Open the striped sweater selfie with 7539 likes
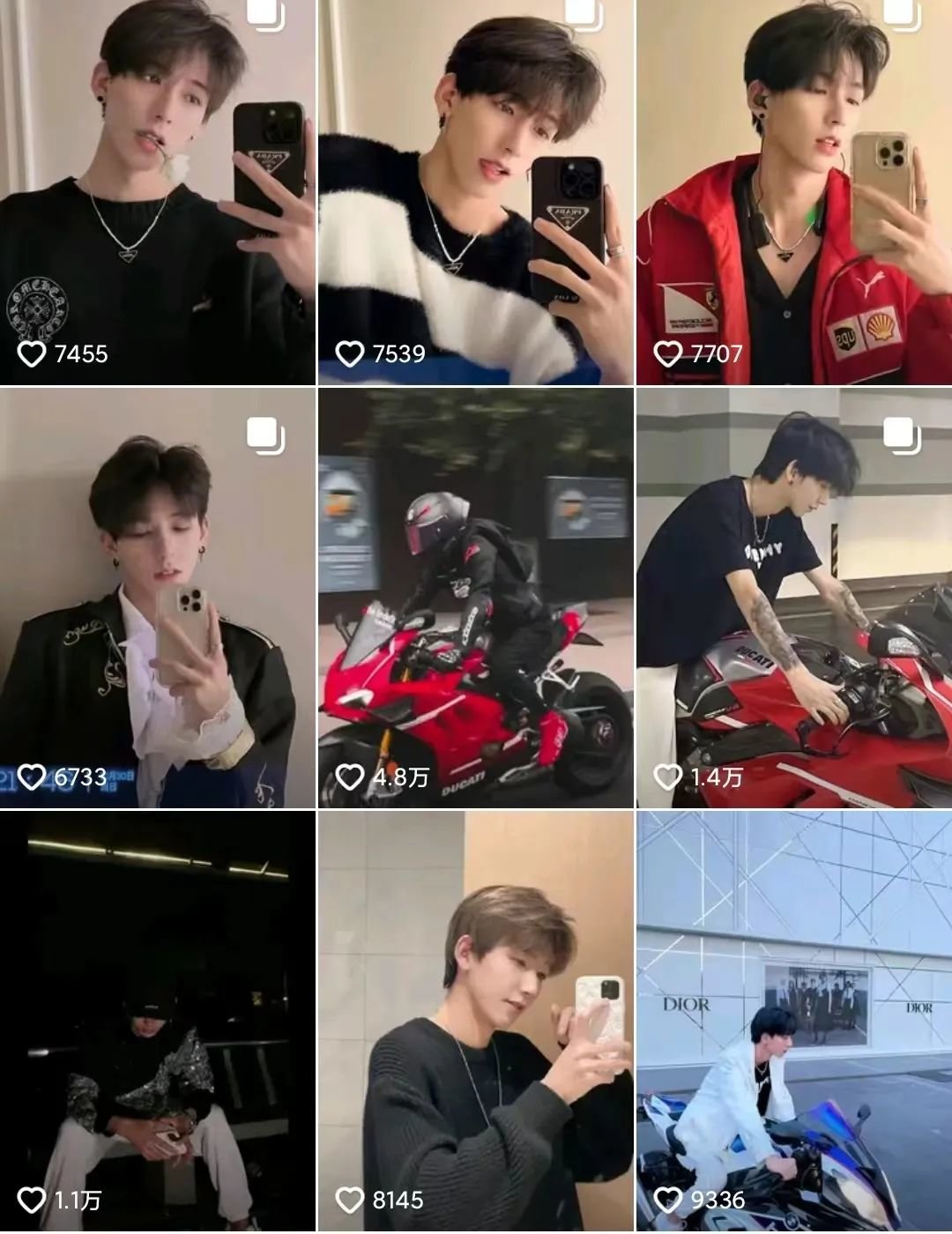The height and width of the screenshot is (1234, 952). coord(476,192)
